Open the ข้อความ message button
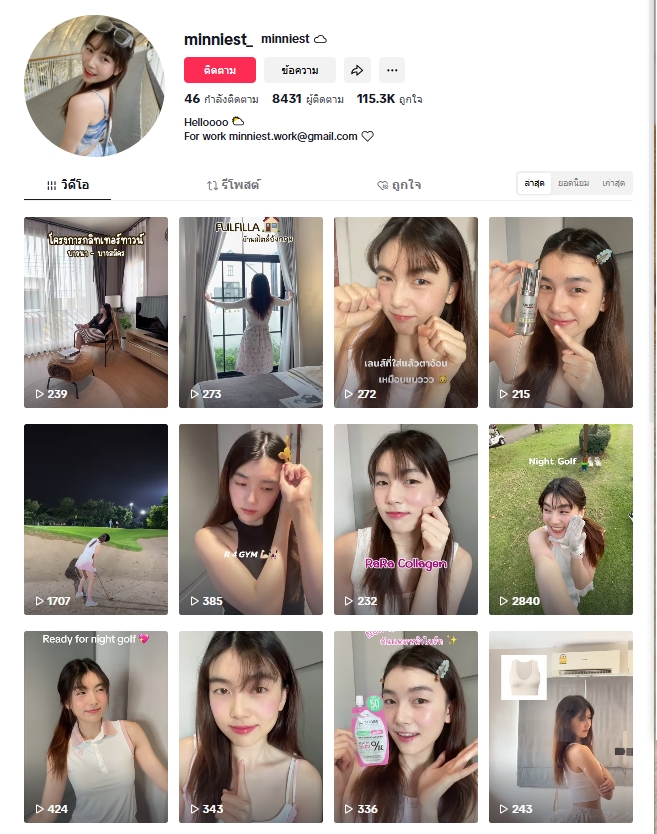This screenshot has height=834, width=657. tap(299, 70)
